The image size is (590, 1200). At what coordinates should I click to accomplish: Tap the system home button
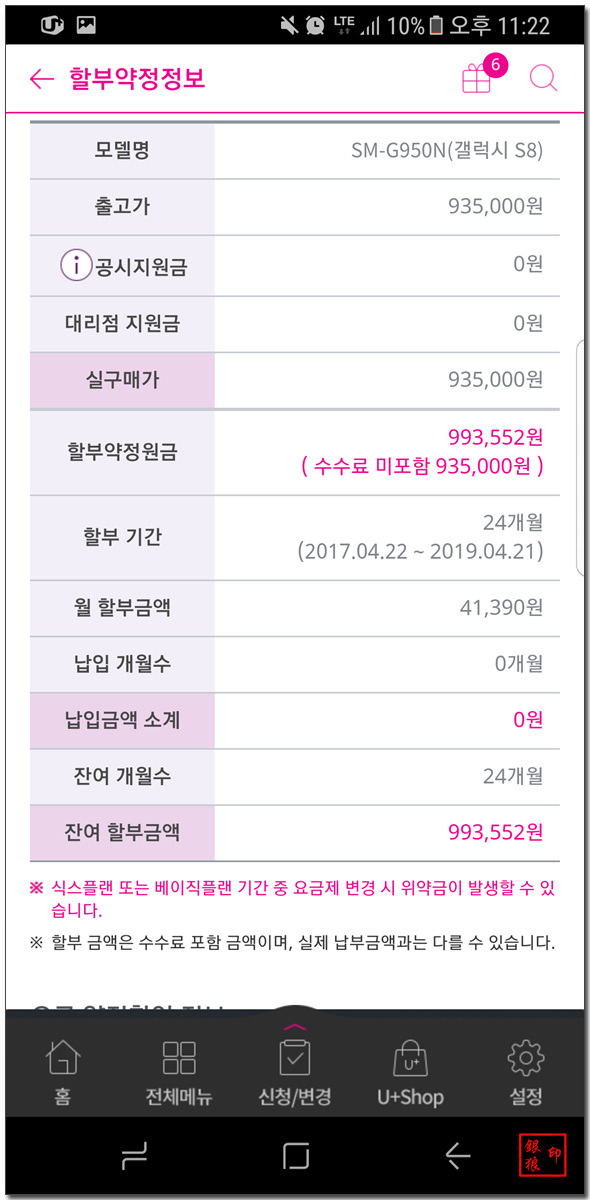[x=296, y=1157]
